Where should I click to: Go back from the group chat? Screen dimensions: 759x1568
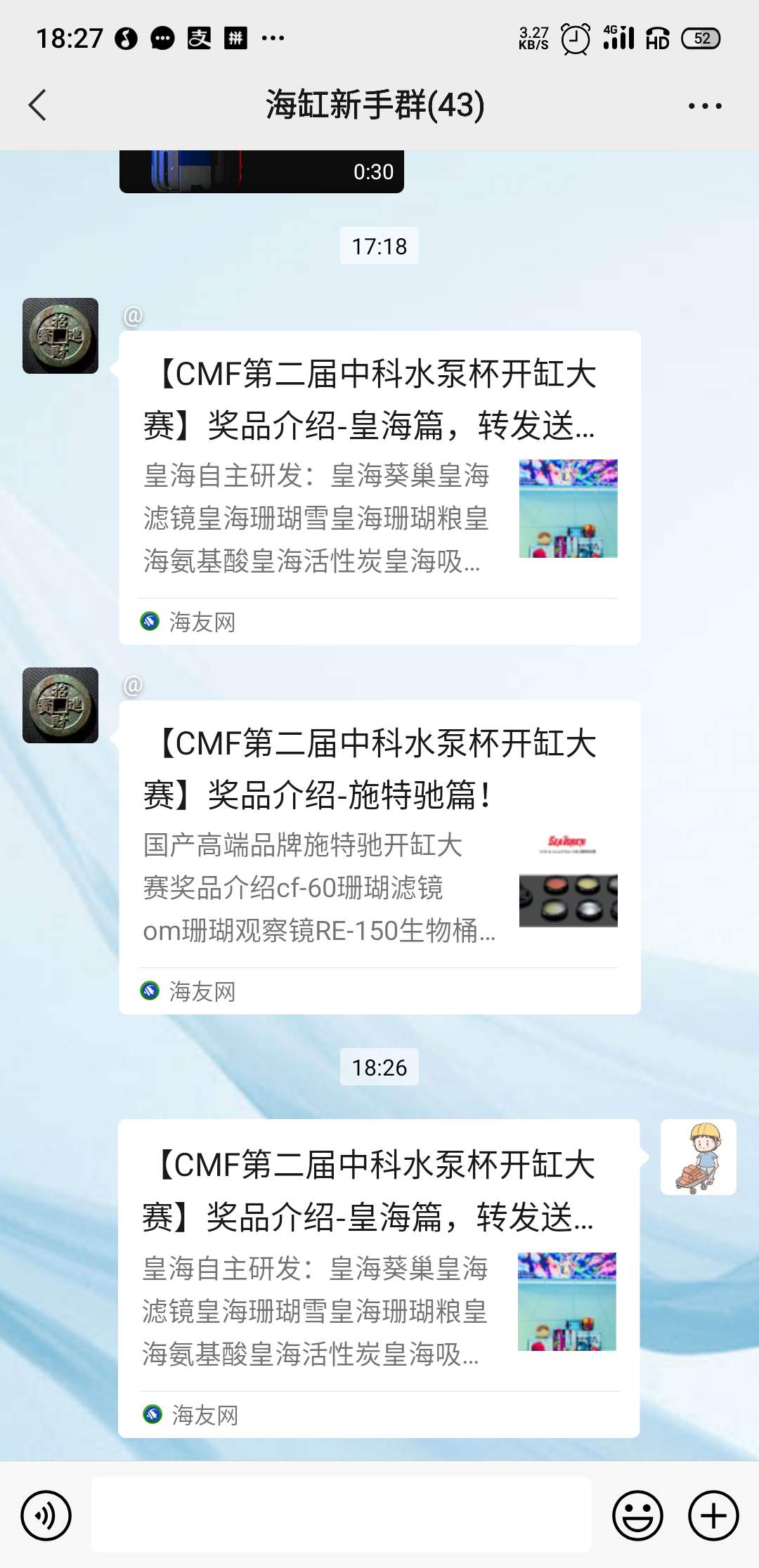pos(38,105)
